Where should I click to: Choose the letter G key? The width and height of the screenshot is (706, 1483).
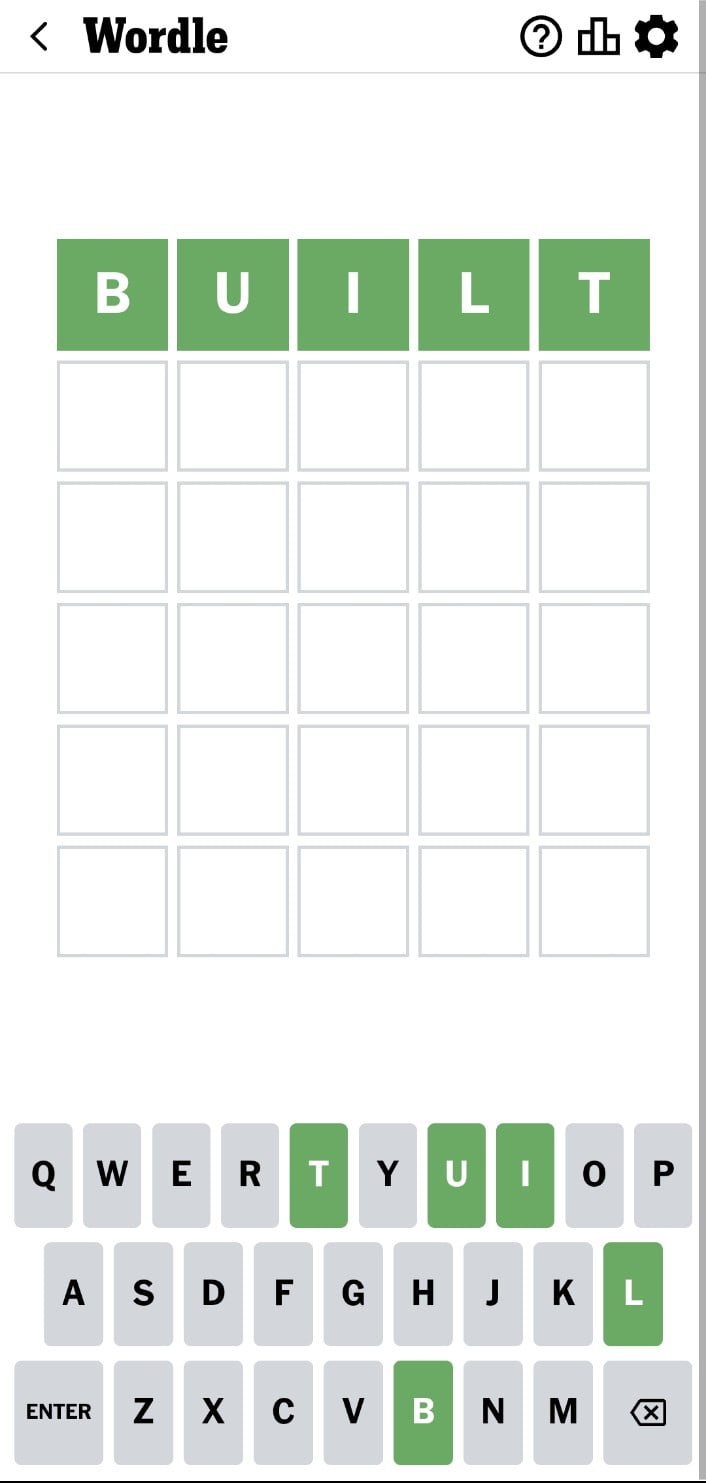pos(353,1294)
